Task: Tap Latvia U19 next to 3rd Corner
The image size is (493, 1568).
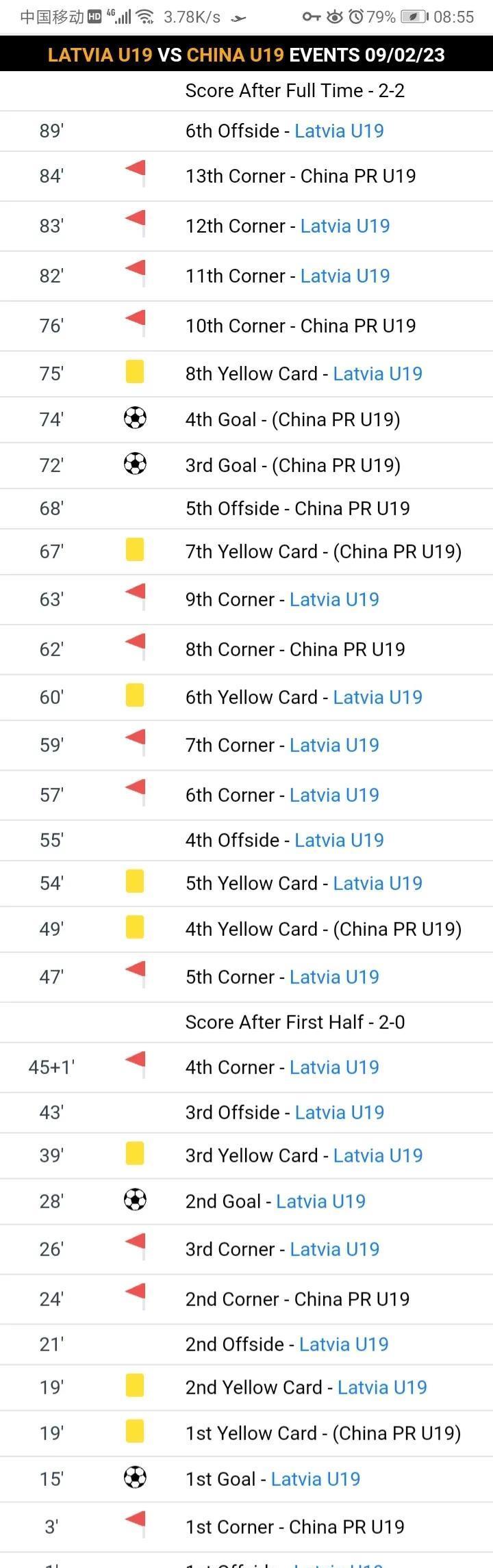Action: pyautogui.click(x=334, y=1249)
